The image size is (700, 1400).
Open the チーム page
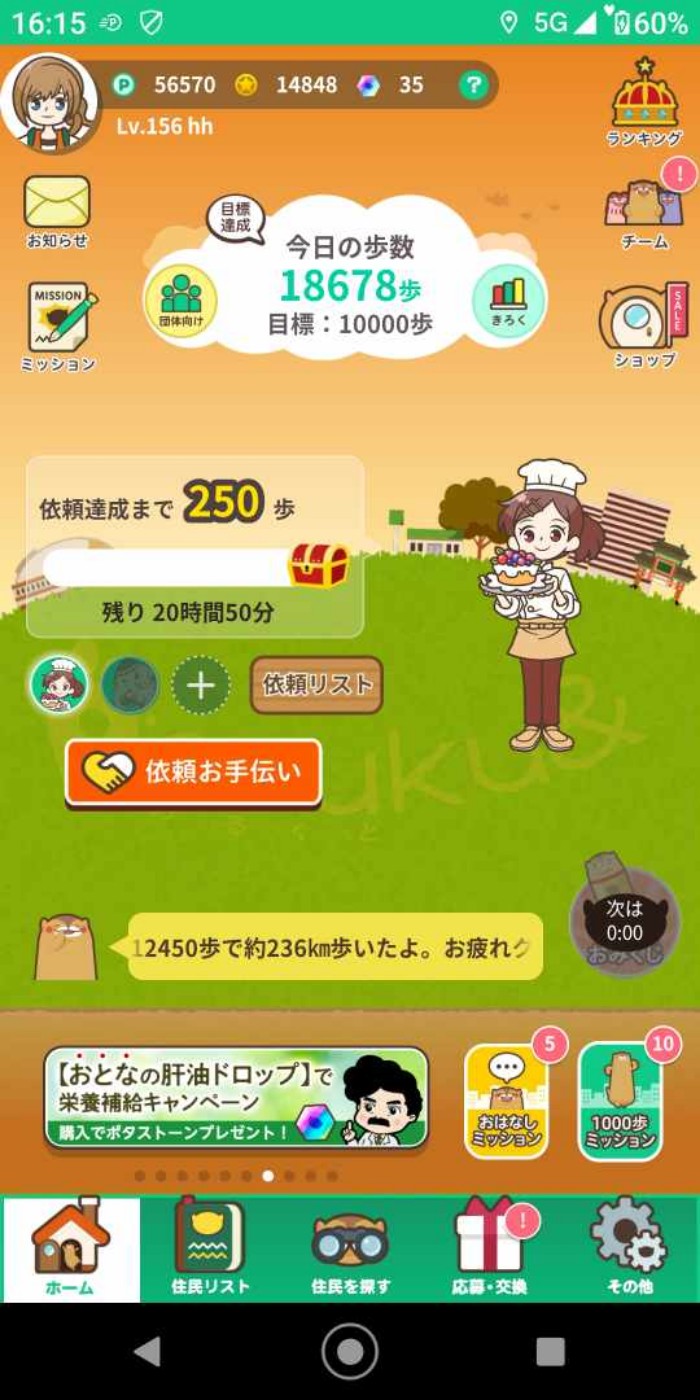[x=645, y=210]
